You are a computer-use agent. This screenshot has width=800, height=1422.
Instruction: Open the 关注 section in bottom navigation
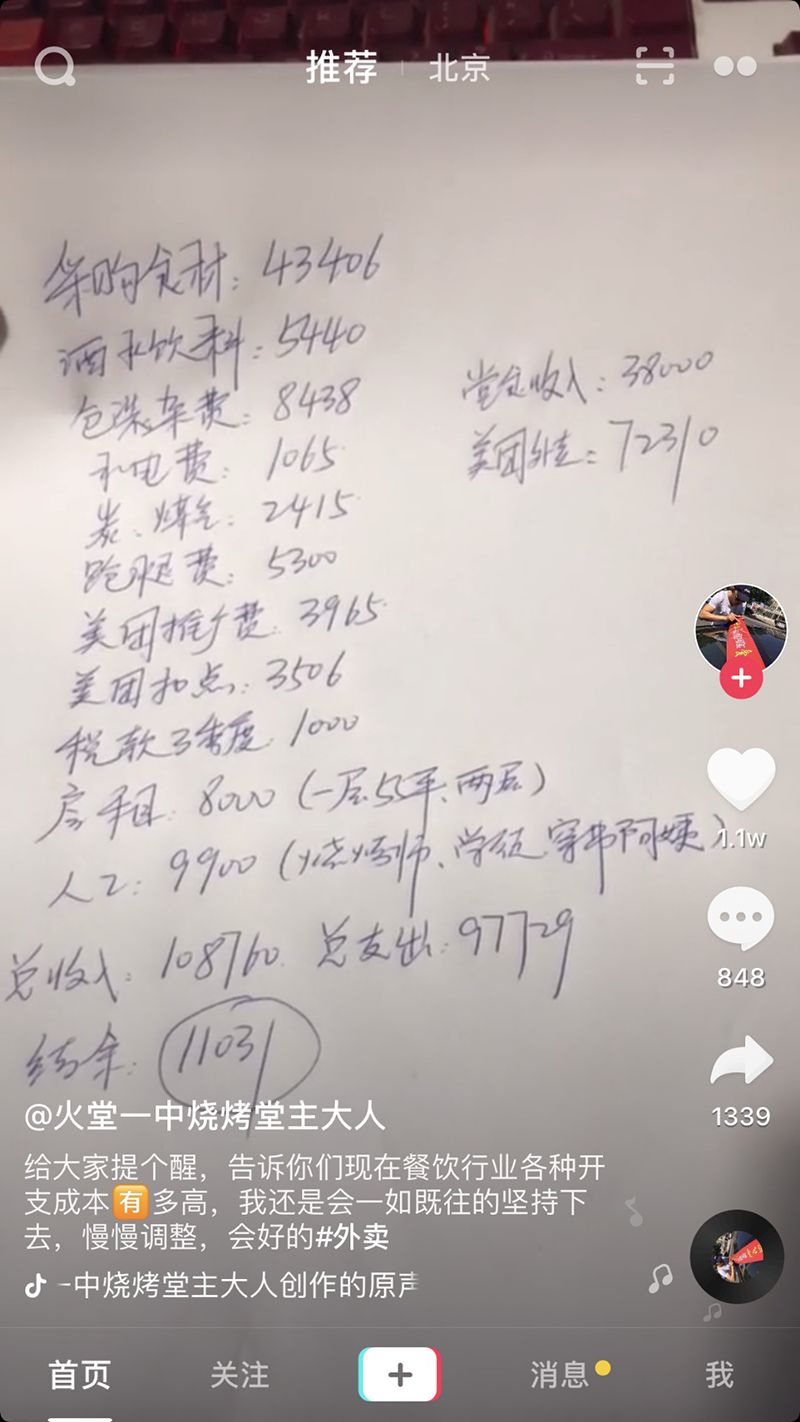(x=237, y=1376)
